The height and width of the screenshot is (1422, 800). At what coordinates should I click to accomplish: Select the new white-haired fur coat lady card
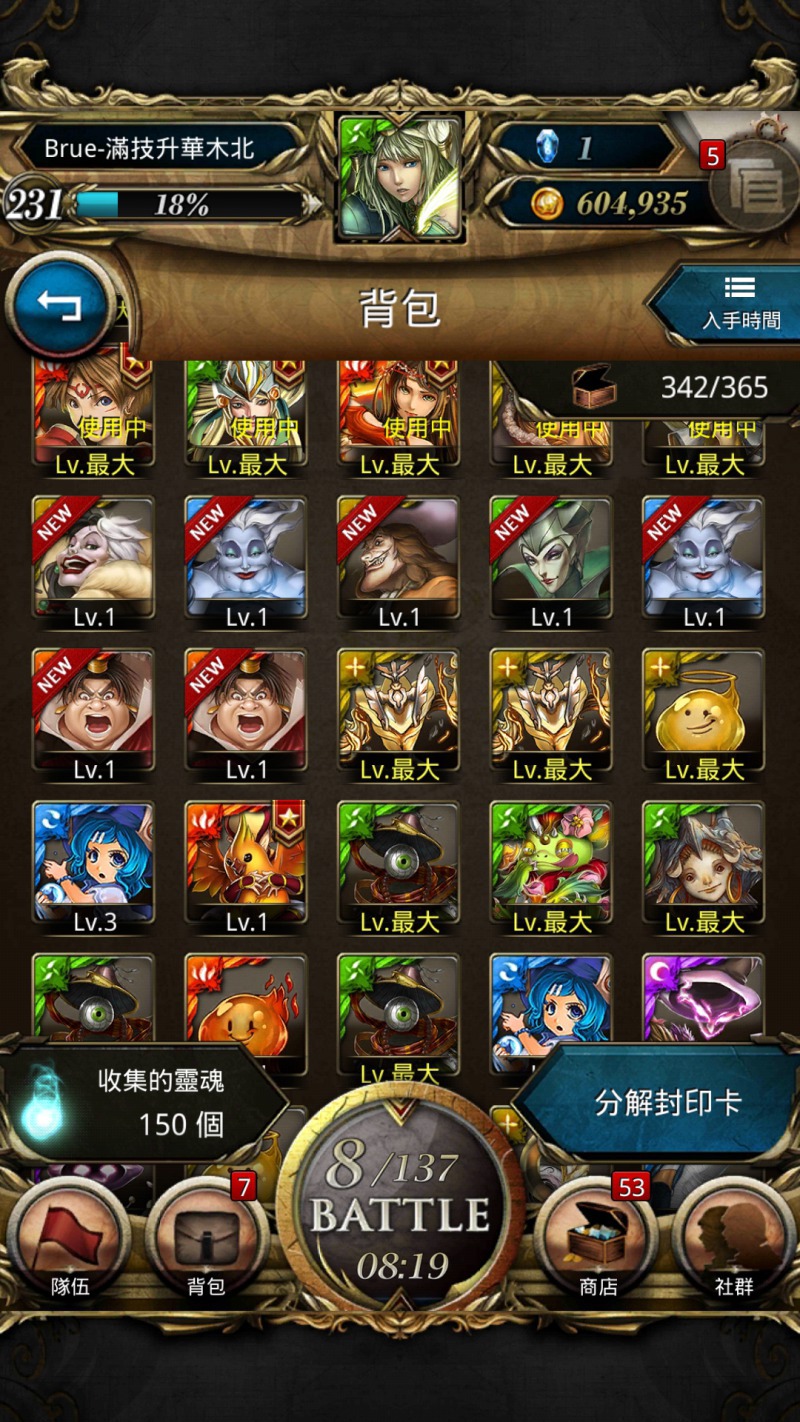point(94,563)
